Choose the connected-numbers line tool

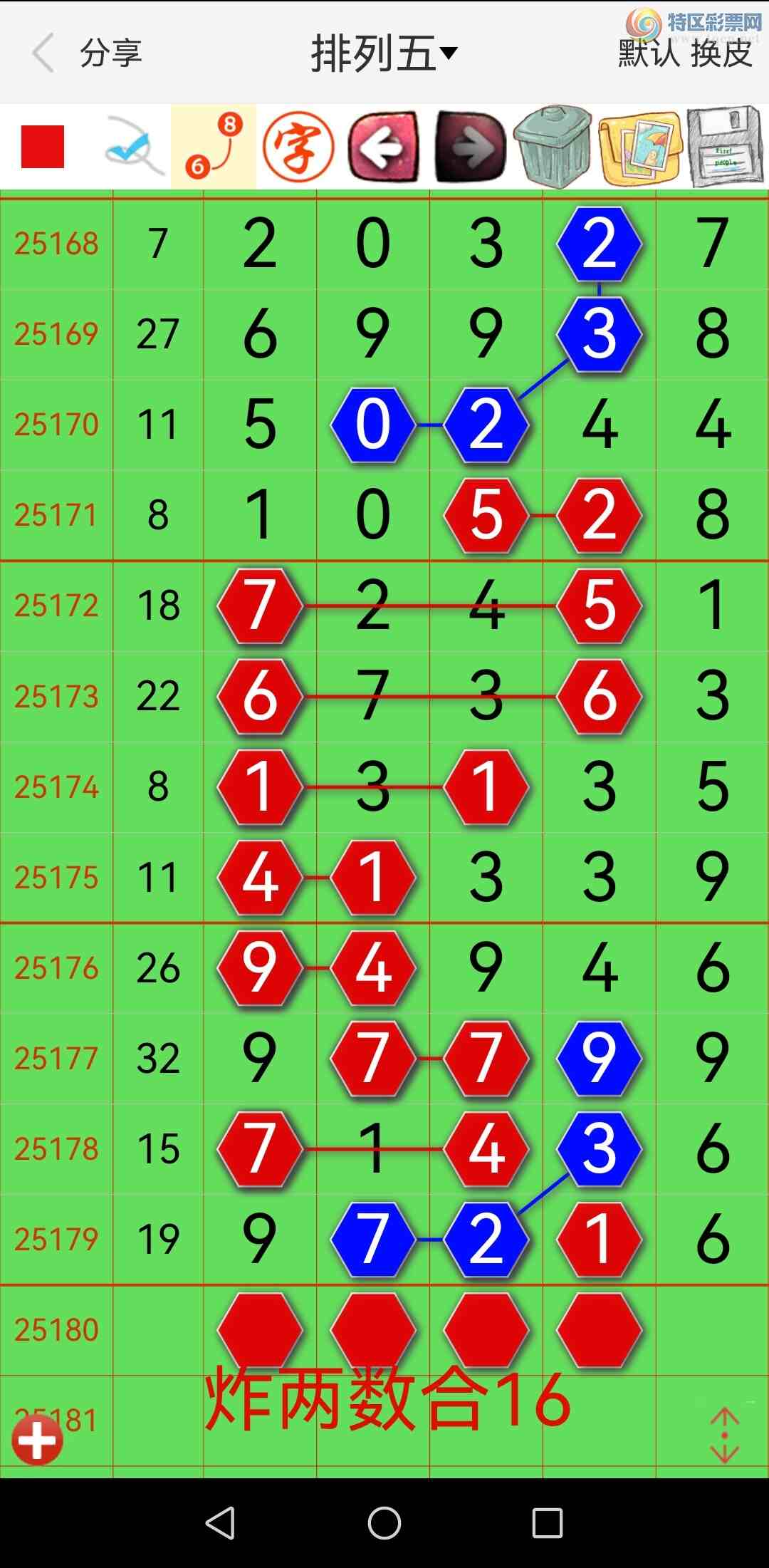tap(214, 147)
